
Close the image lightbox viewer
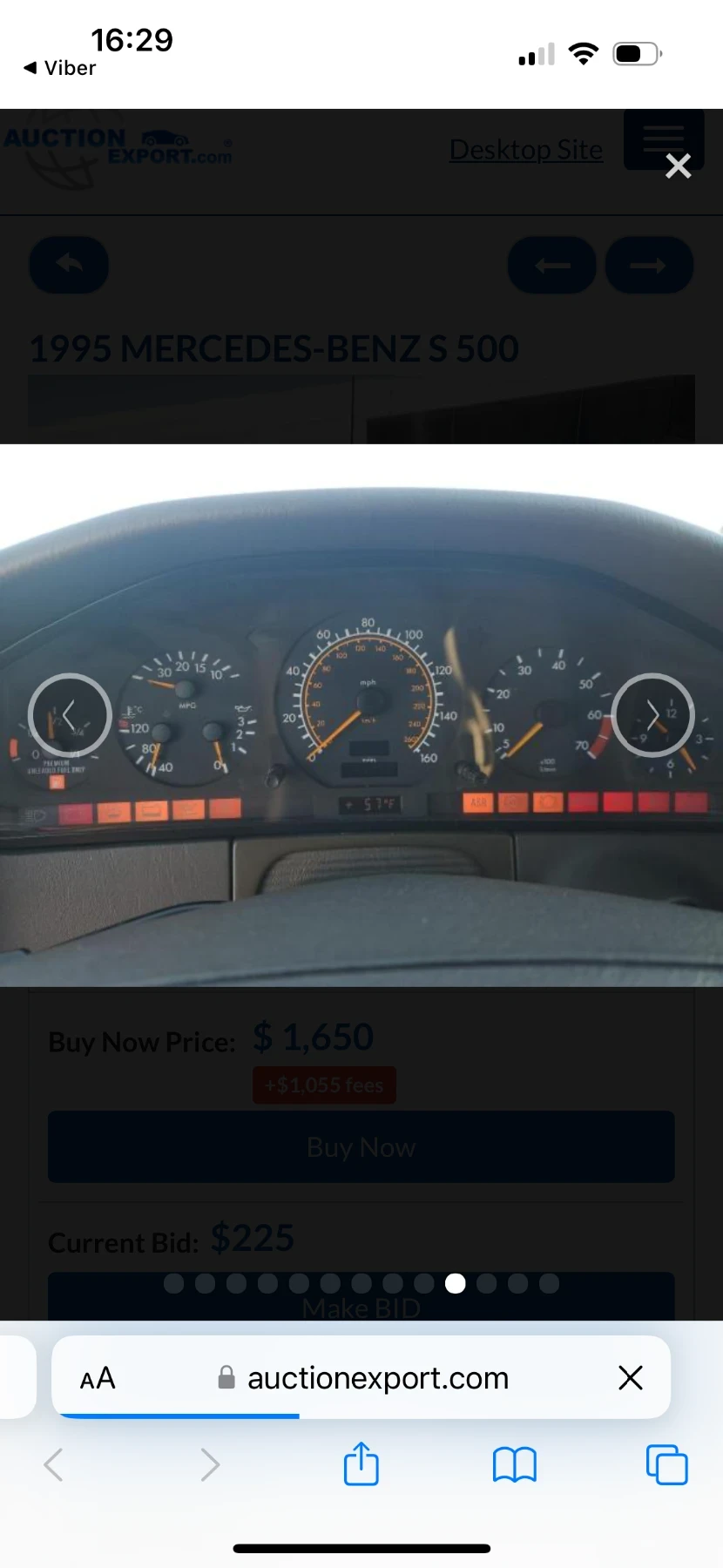(678, 166)
